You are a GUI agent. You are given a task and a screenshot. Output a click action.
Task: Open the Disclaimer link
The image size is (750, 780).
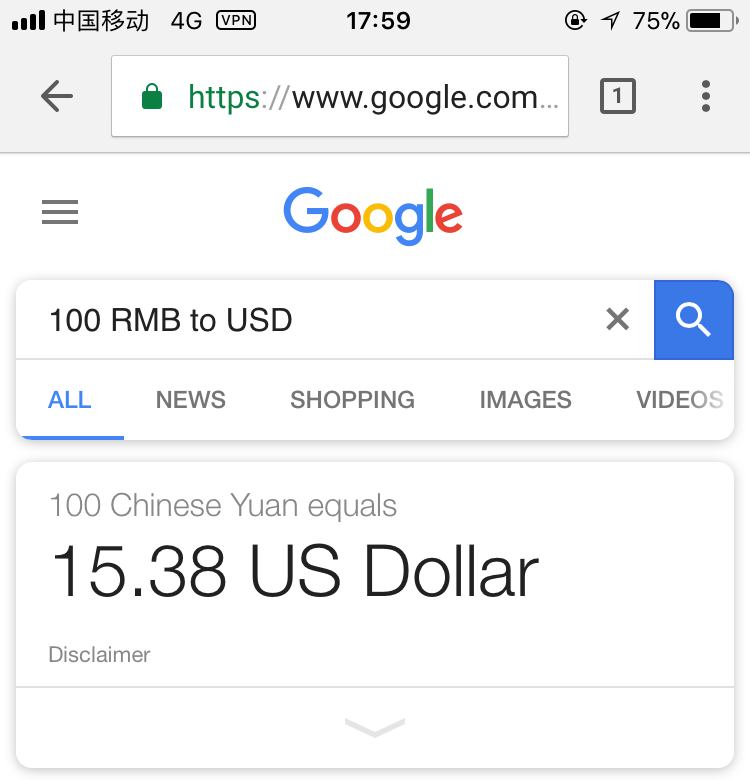pyautogui.click(x=99, y=655)
